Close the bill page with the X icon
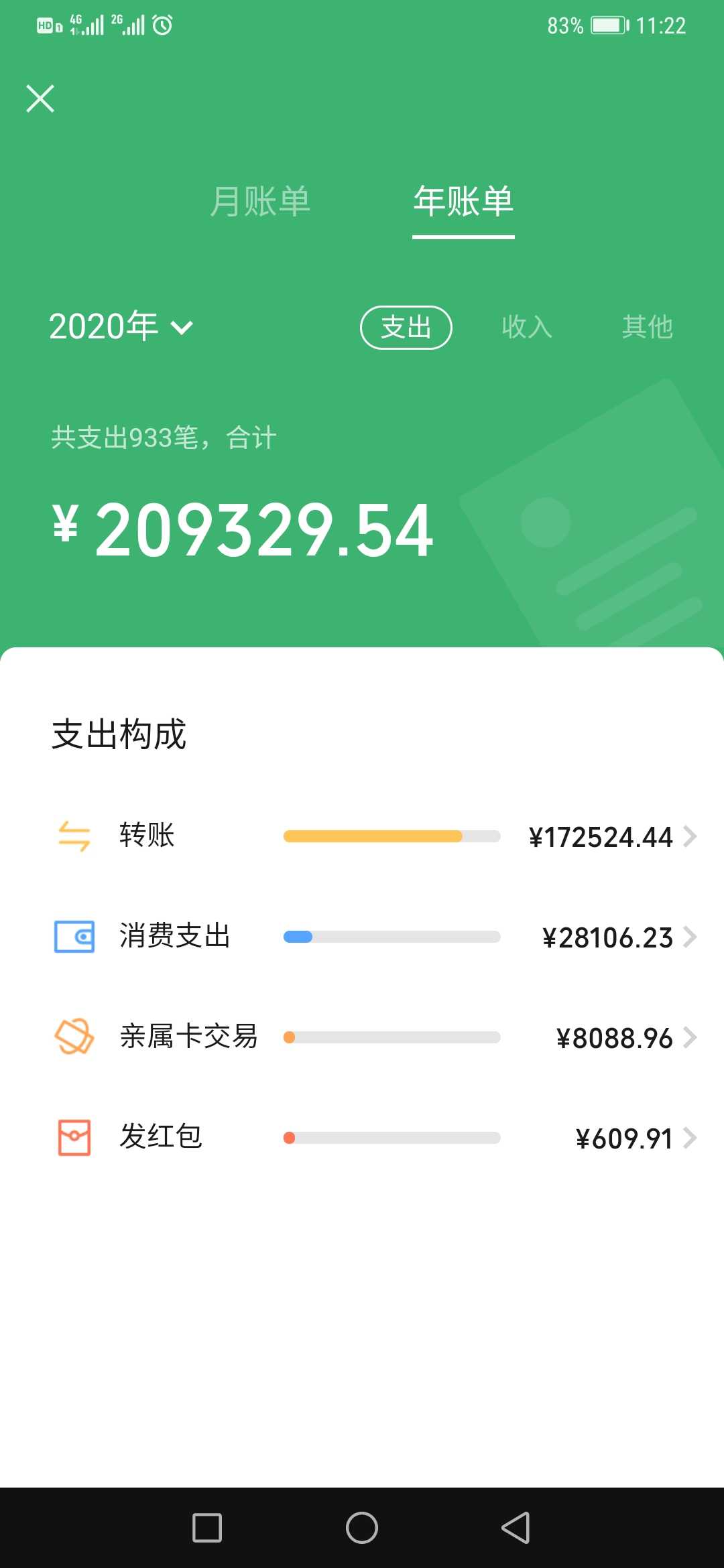This screenshot has width=724, height=1568. pos(40,99)
